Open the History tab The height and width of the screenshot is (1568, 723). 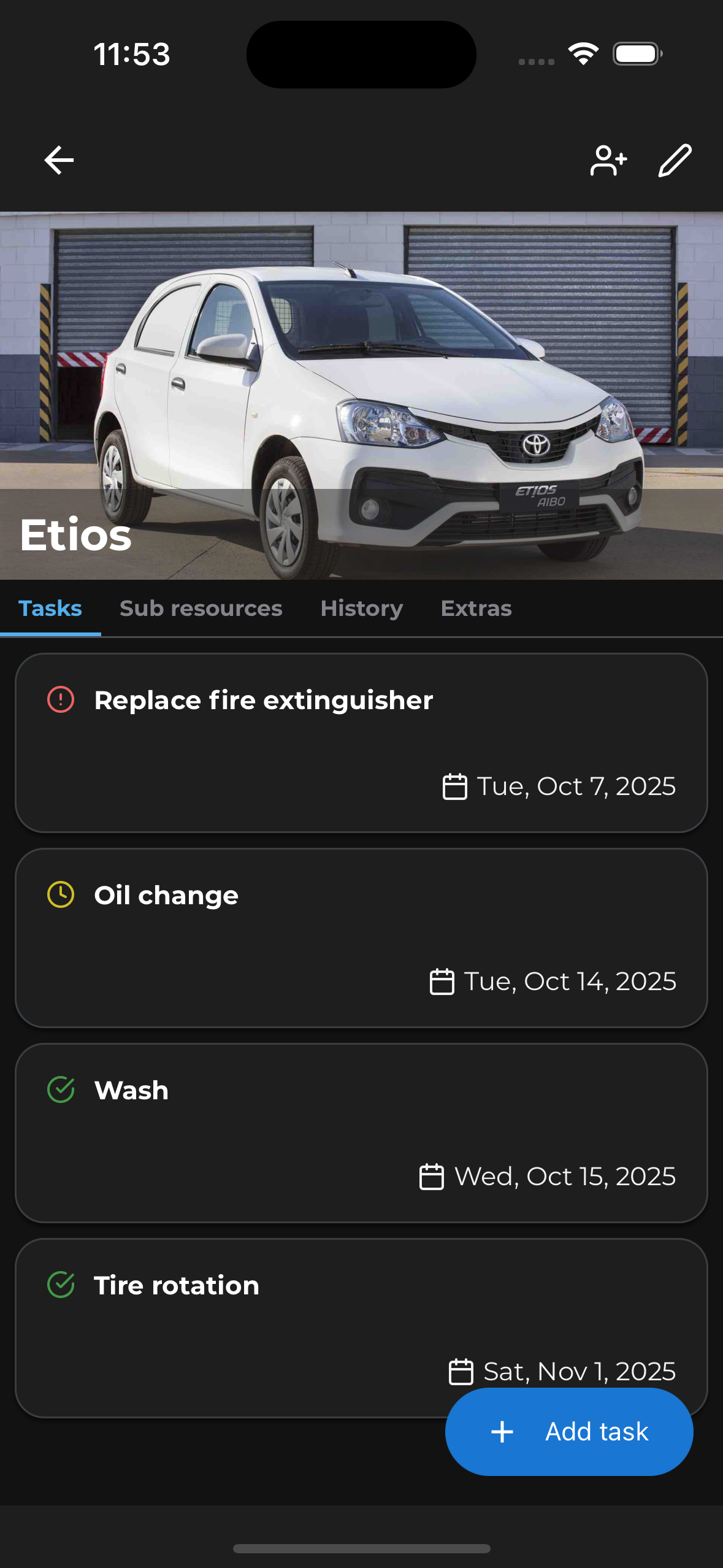click(361, 608)
